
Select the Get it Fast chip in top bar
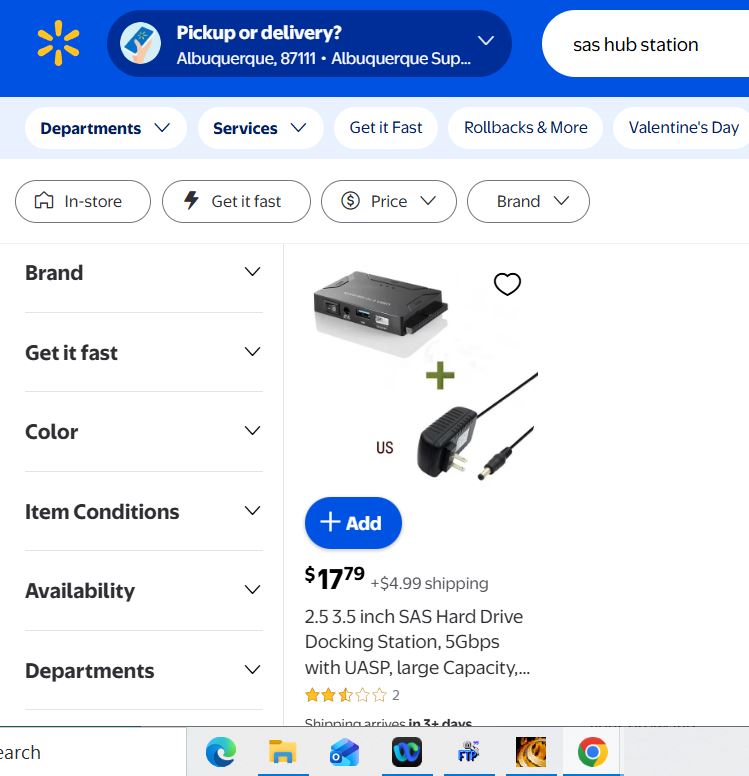click(386, 128)
